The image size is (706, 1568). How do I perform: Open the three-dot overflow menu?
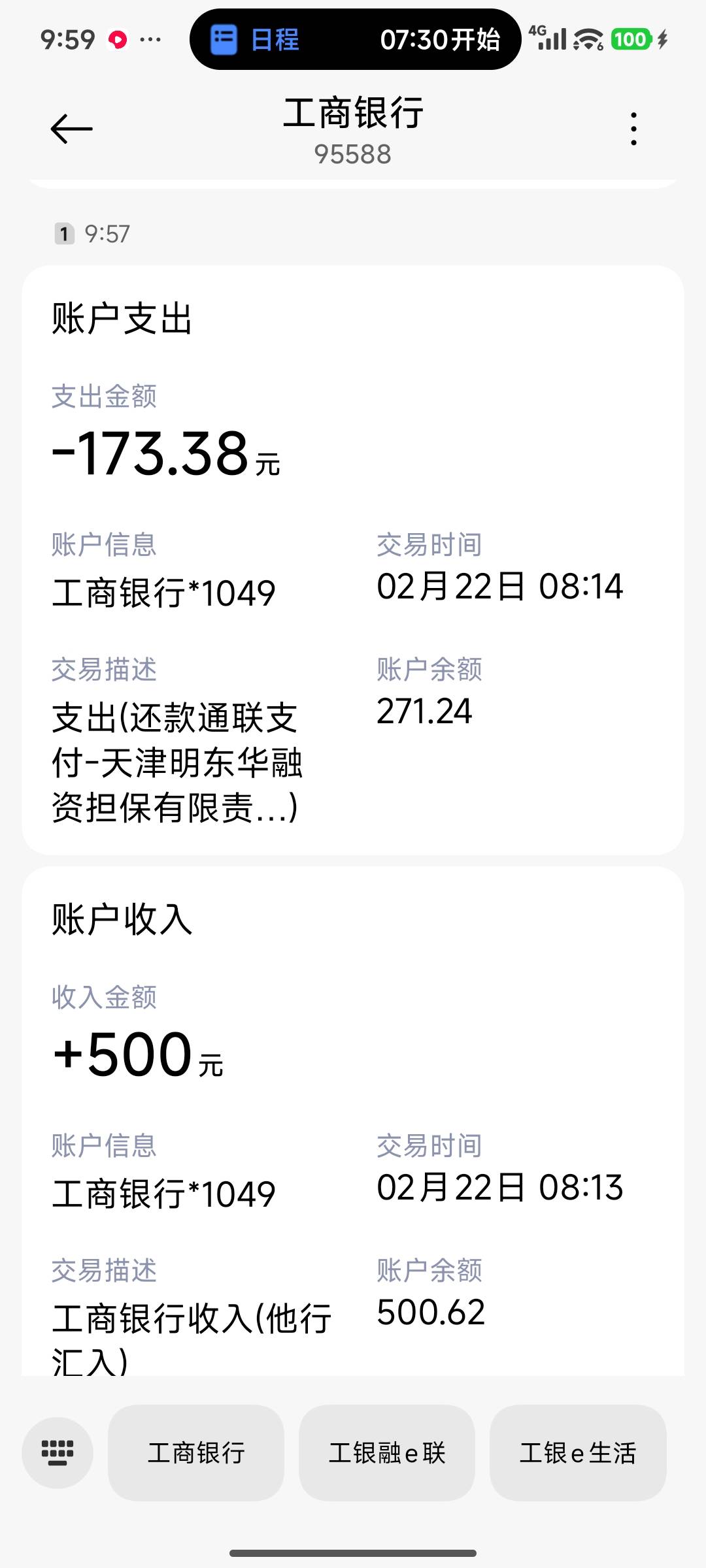tap(633, 129)
